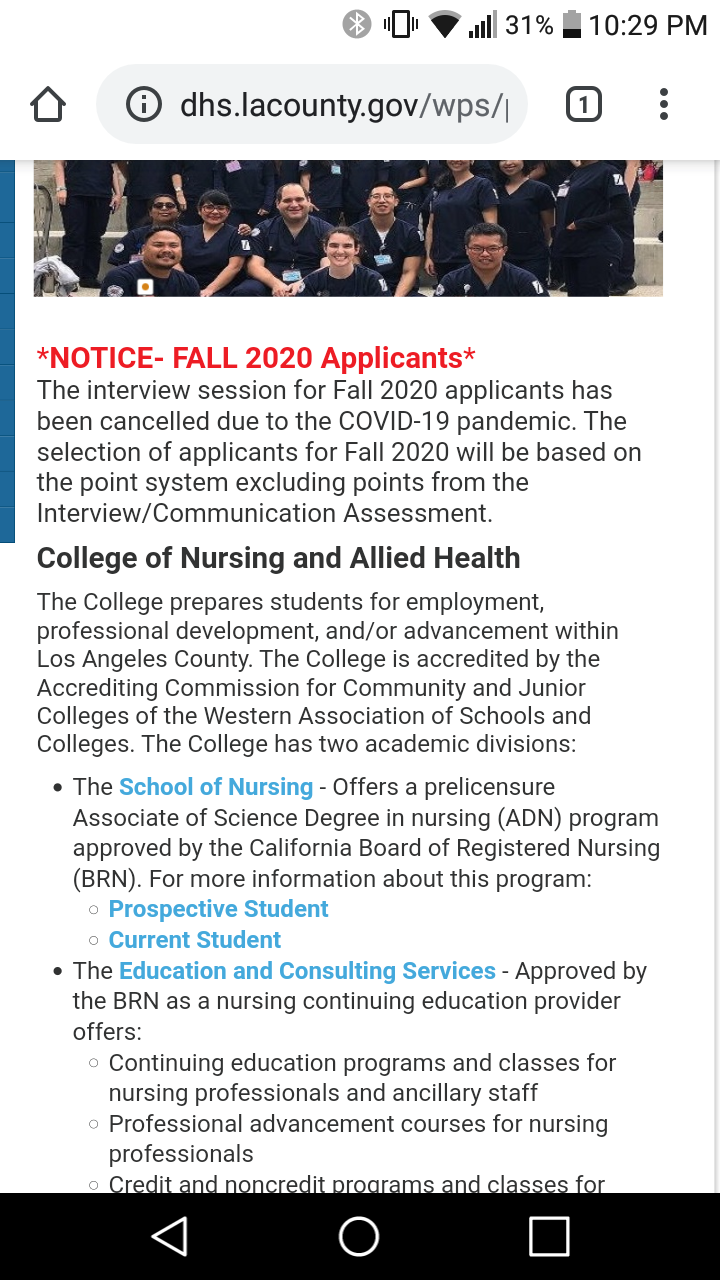Visit Education and Consulting Services link
The image size is (720, 1280).
coord(307,971)
